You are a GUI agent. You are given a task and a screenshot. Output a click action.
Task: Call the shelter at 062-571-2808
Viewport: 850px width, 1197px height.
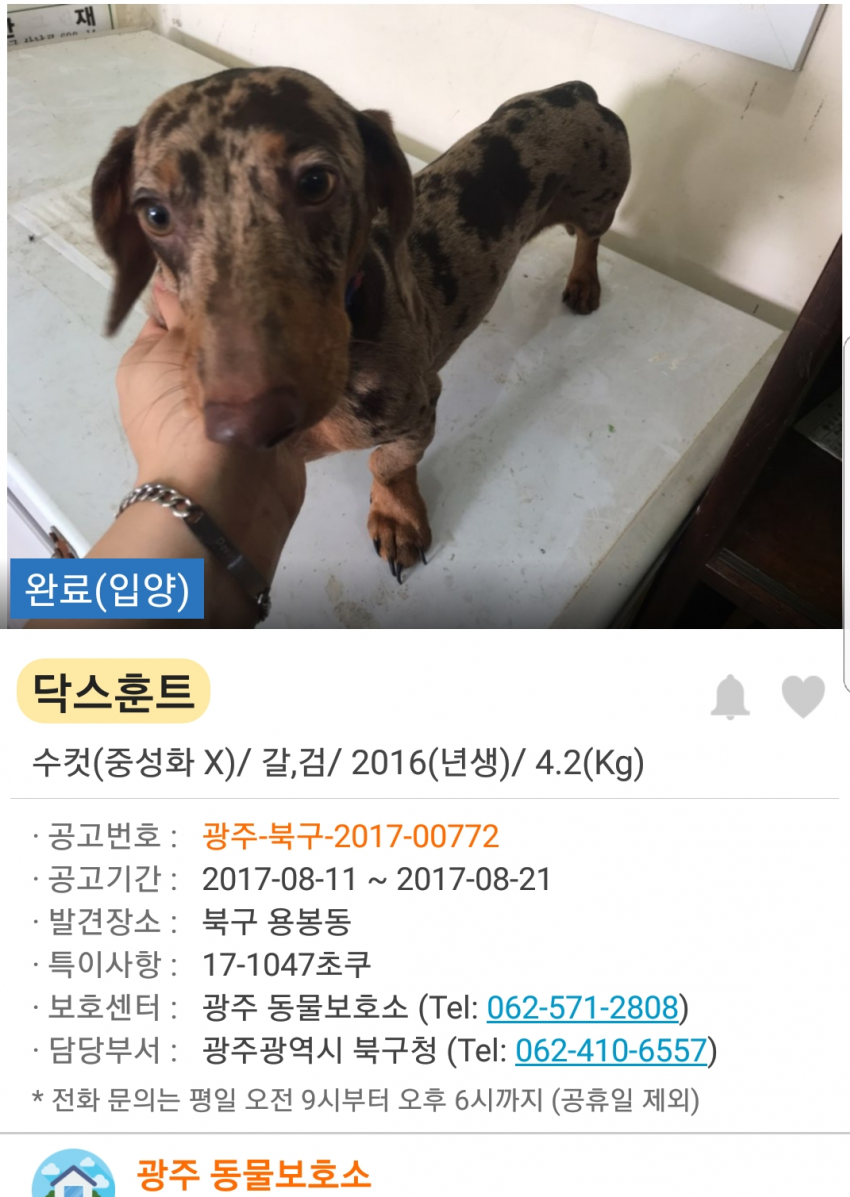coord(583,1008)
